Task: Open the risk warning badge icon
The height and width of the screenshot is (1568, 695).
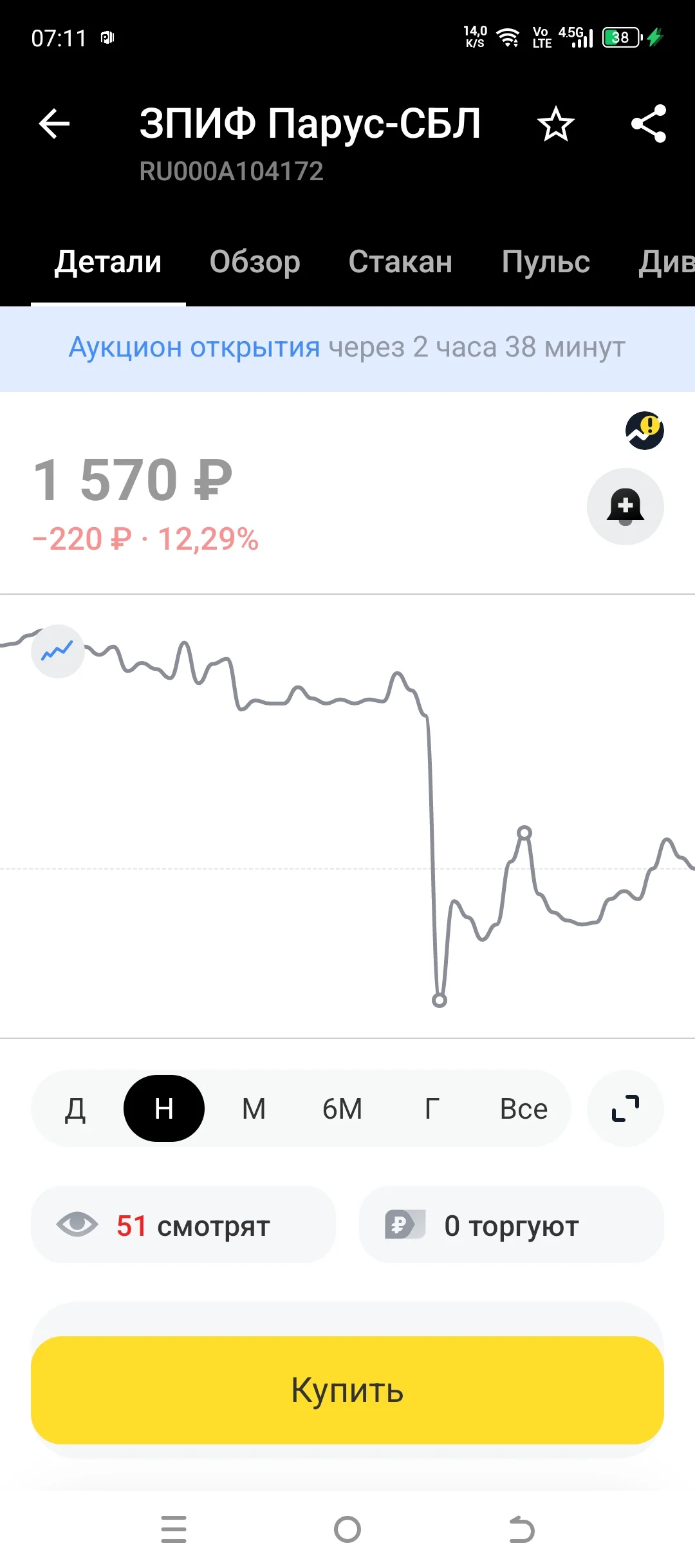Action: pyautogui.click(x=645, y=431)
